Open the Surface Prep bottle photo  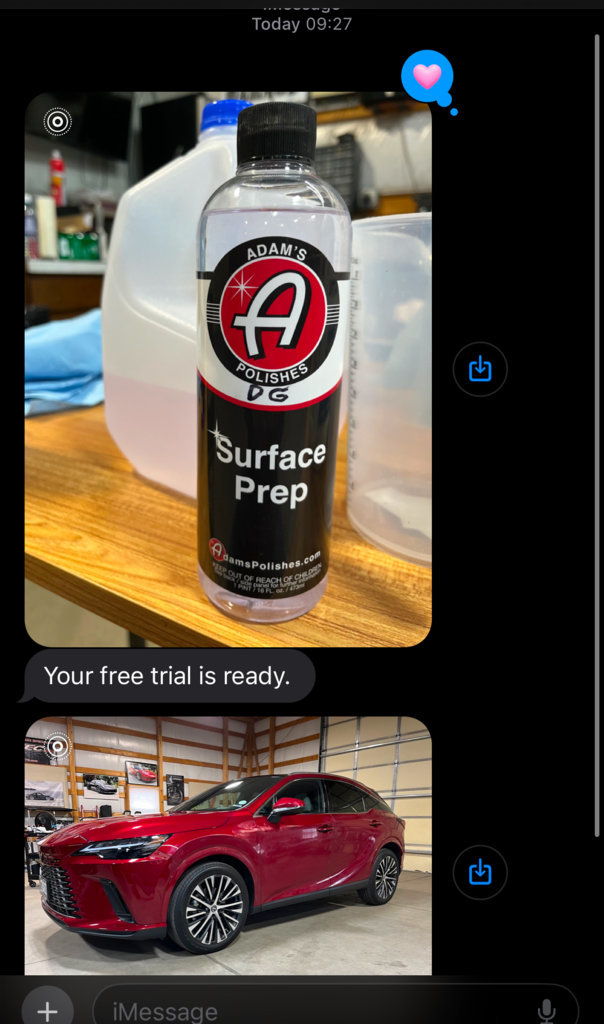tap(228, 370)
